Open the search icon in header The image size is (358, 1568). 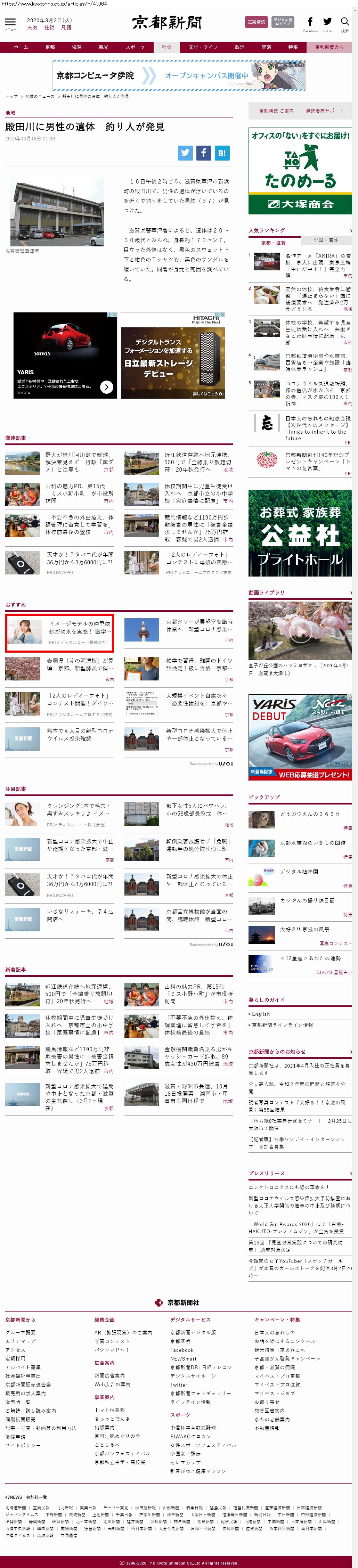pyautogui.click(x=344, y=23)
